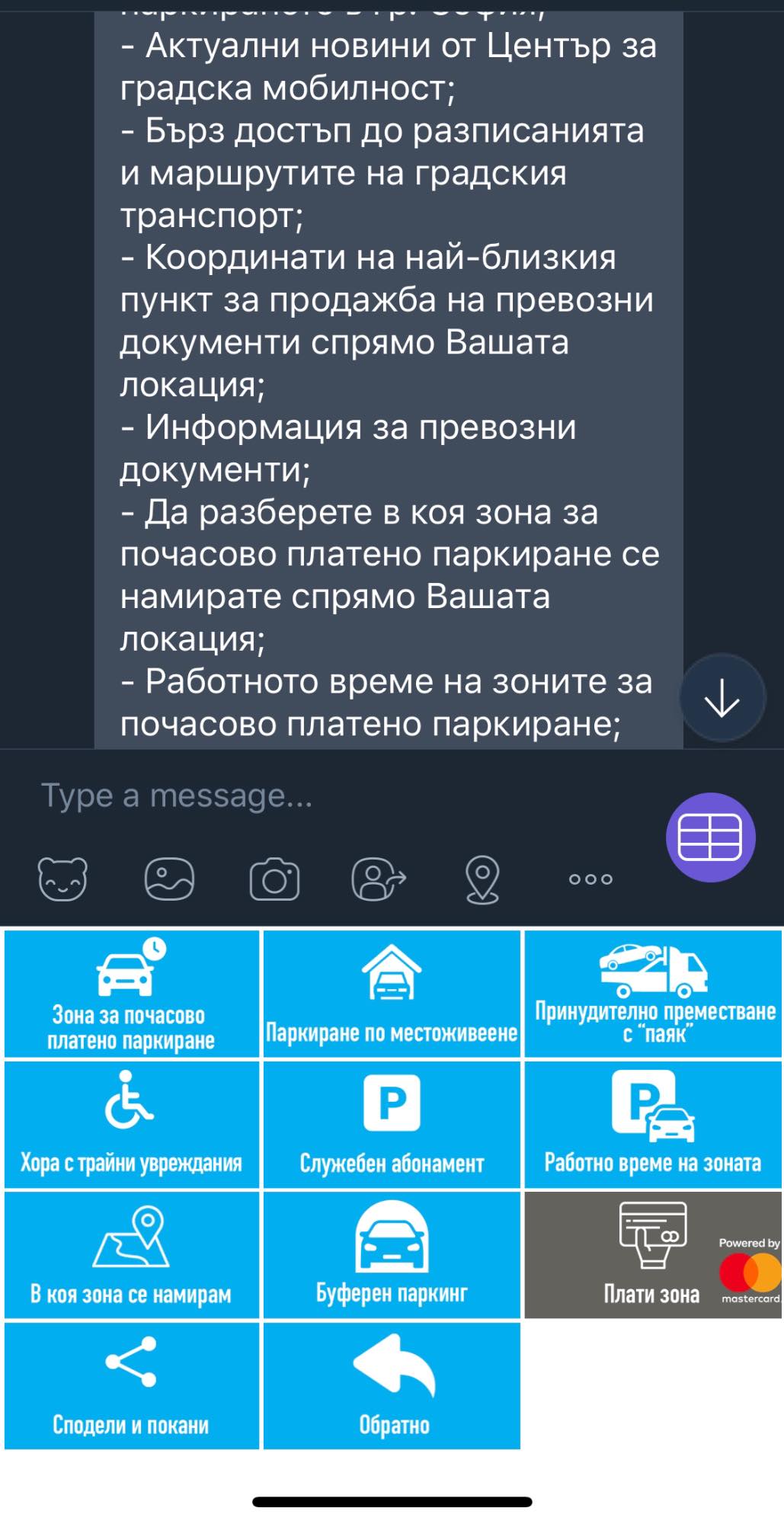
Task: Jump to latest message with down arrow
Action: pos(722,697)
